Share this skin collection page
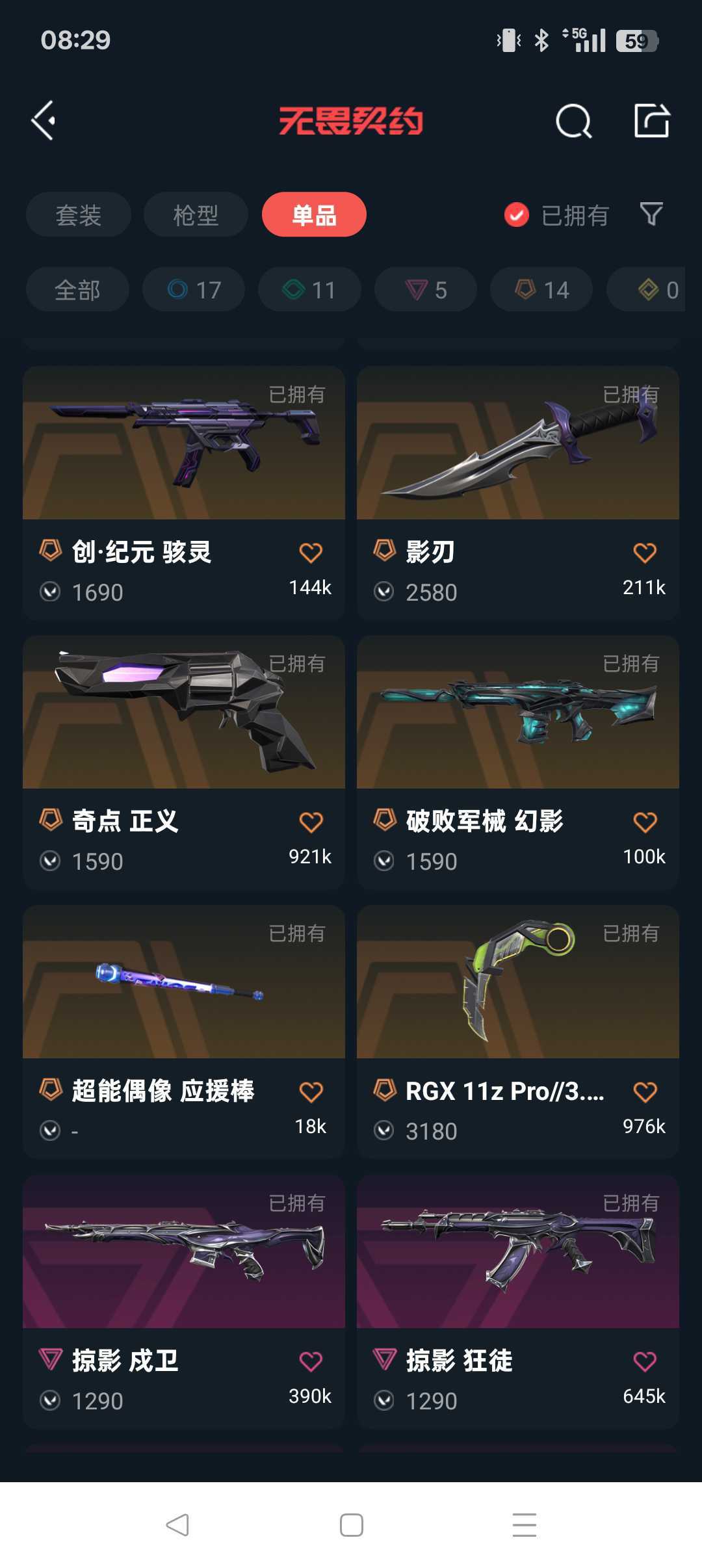This screenshot has height=1568, width=702. tap(651, 120)
